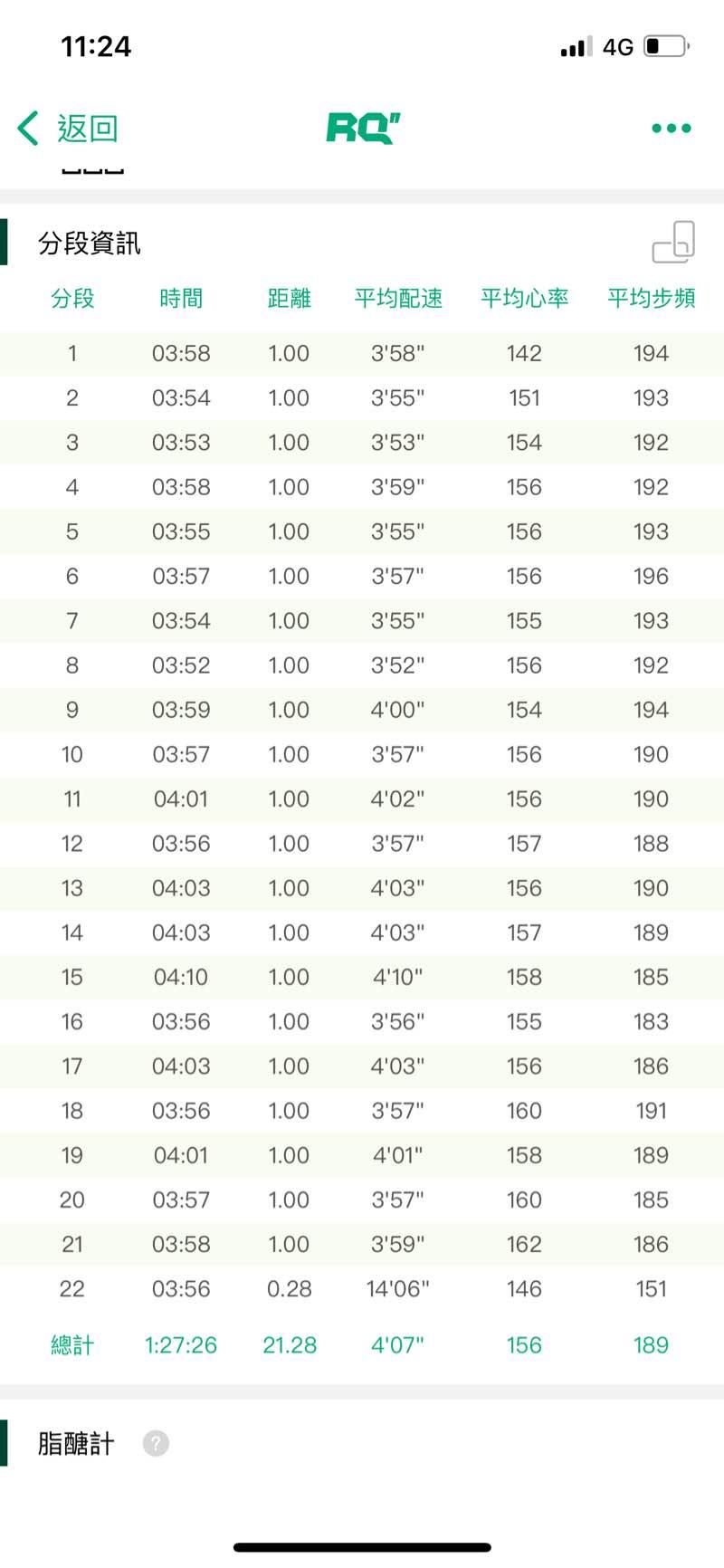Open the three-dot overflow menu
This screenshot has height=1568, width=724.
click(672, 129)
